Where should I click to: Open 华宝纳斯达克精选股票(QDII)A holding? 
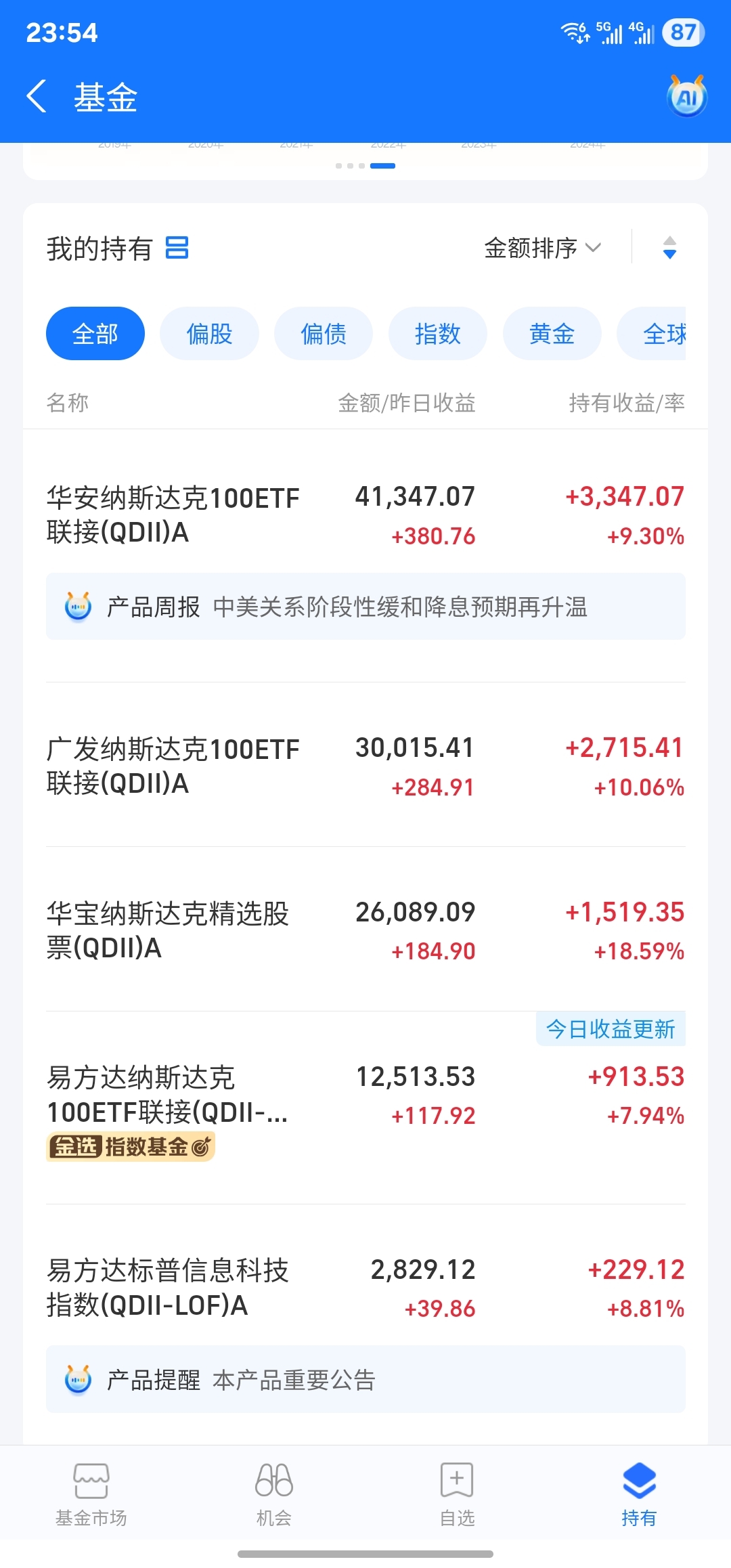pyautogui.click(x=168, y=931)
